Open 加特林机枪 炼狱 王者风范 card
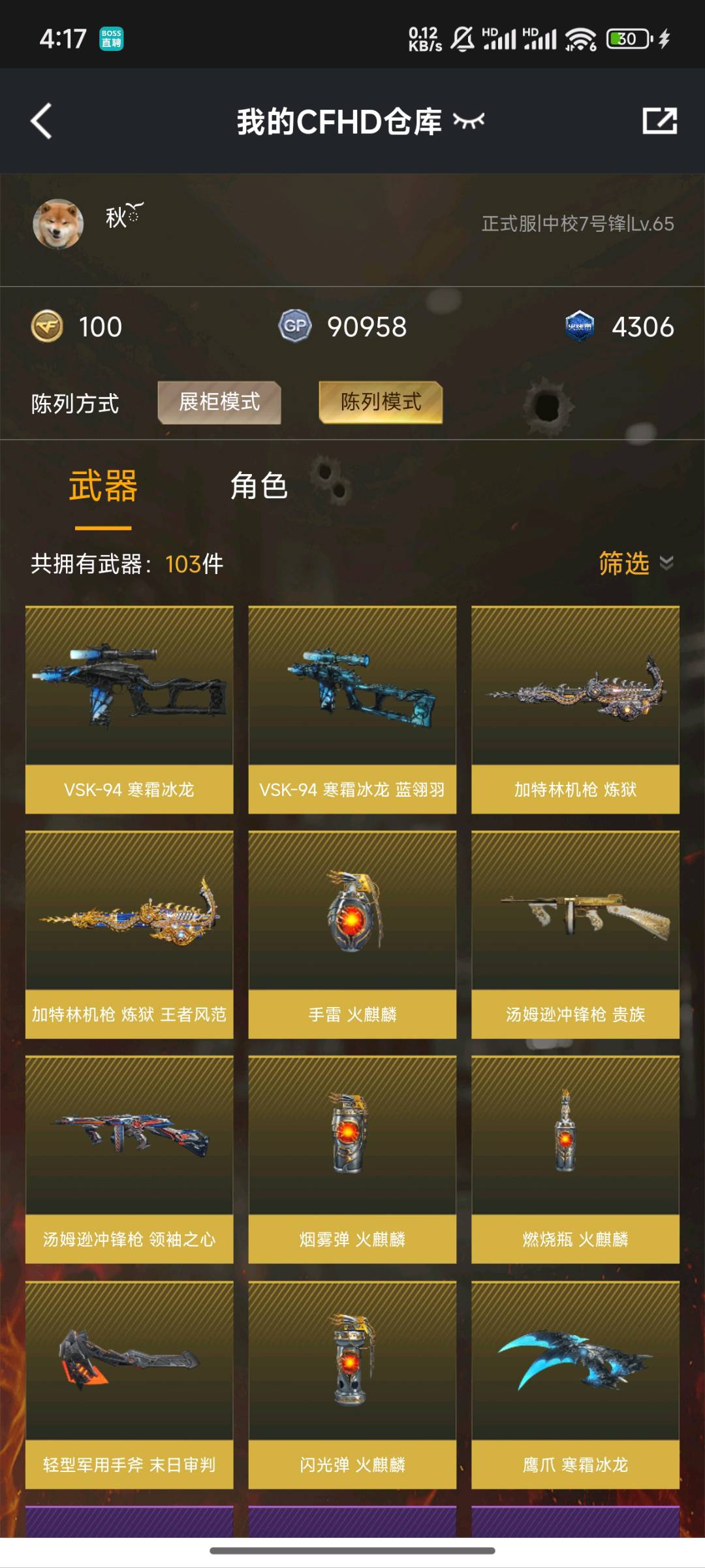Screen dimensions: 705x1568 [129, 935]
